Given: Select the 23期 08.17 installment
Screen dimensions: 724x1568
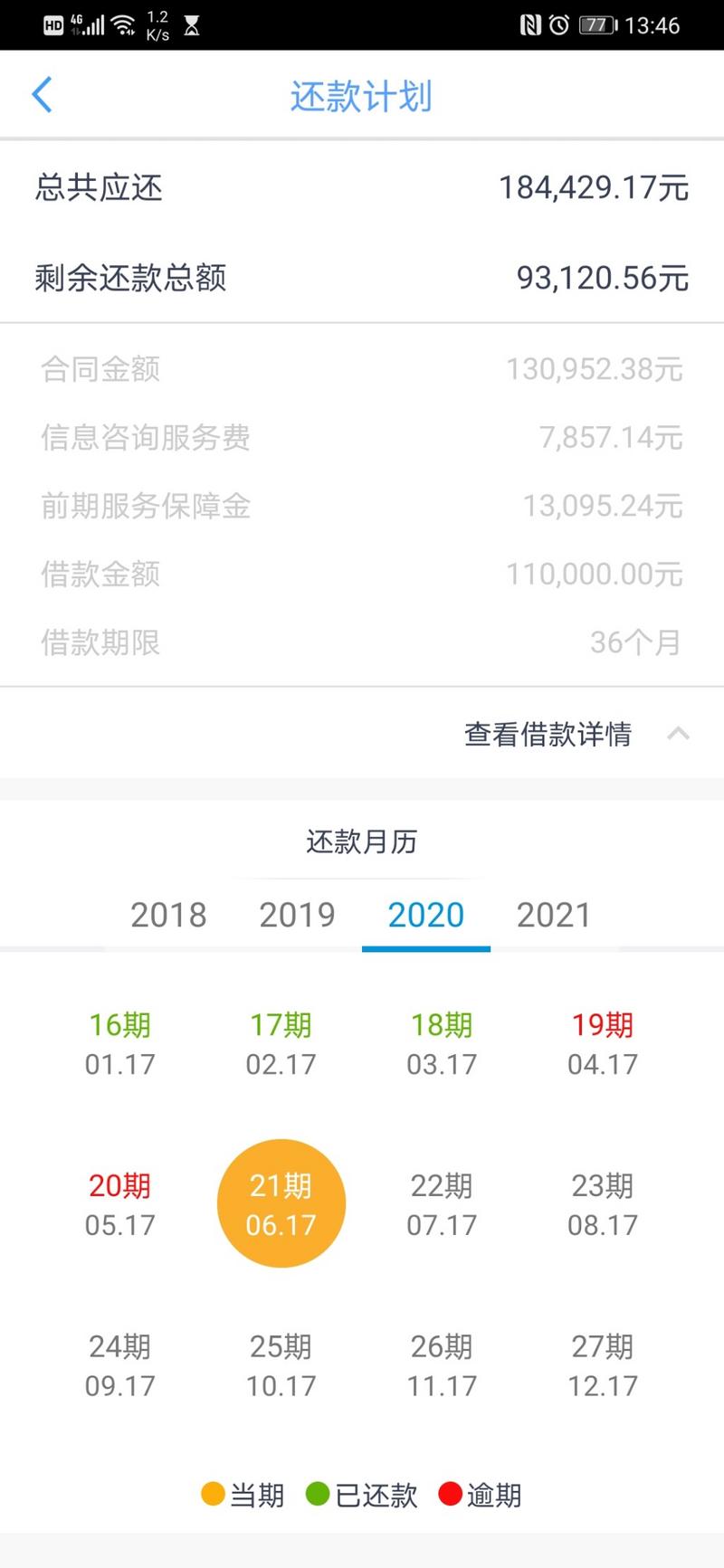Looking at the screenshot, I should (603, 1204).
